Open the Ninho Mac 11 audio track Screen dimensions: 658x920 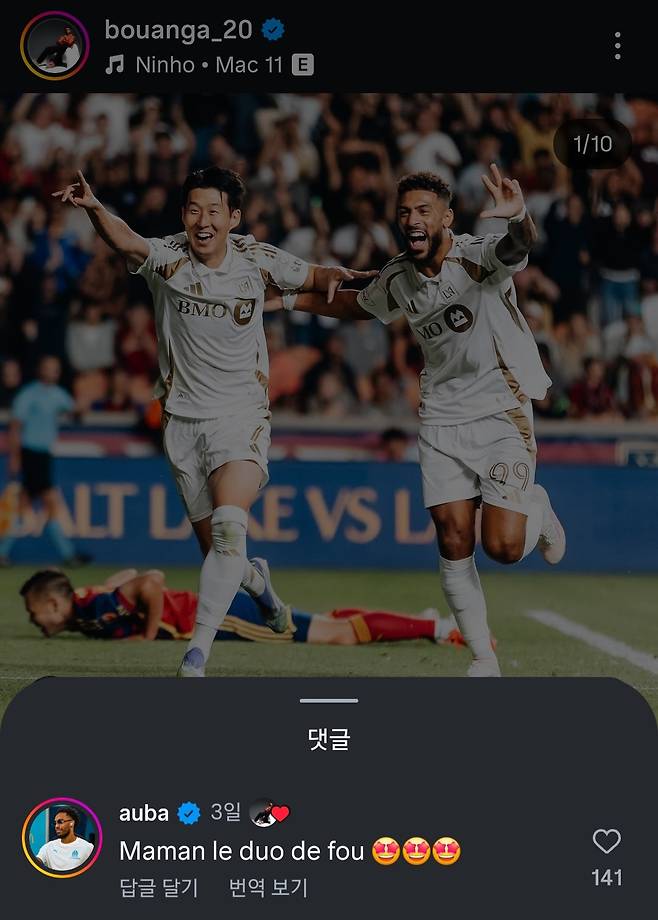coord(209,65)
